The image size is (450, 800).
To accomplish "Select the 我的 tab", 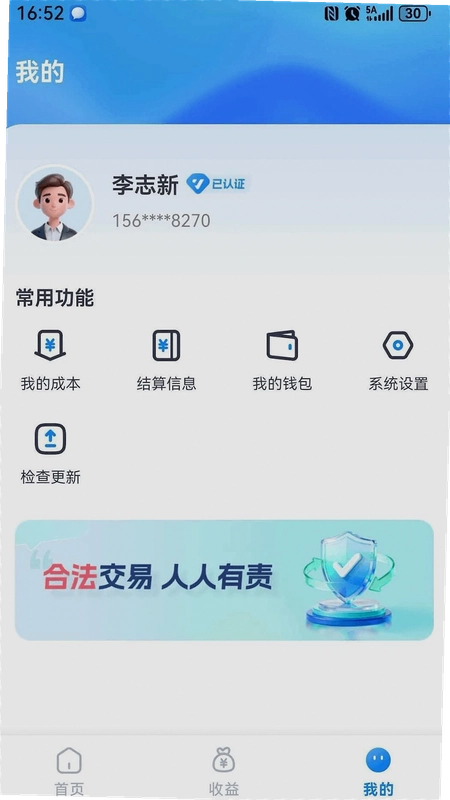I will pos(378,770).
